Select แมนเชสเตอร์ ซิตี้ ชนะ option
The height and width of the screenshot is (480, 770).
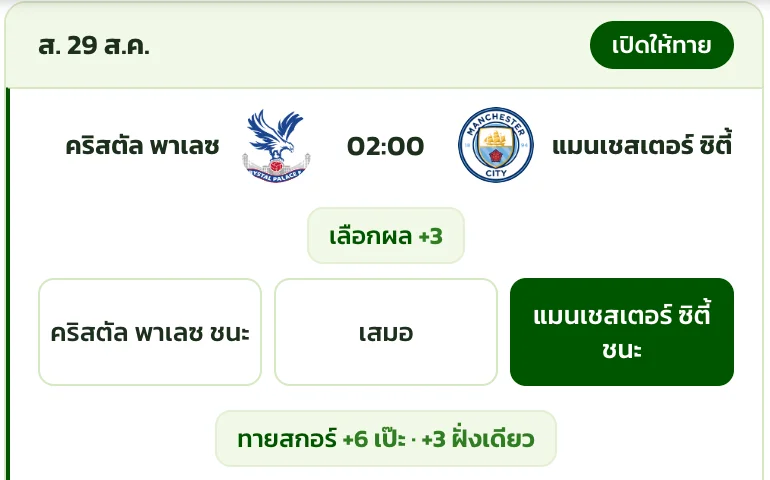pyautogui.click(x=622, y=332)
